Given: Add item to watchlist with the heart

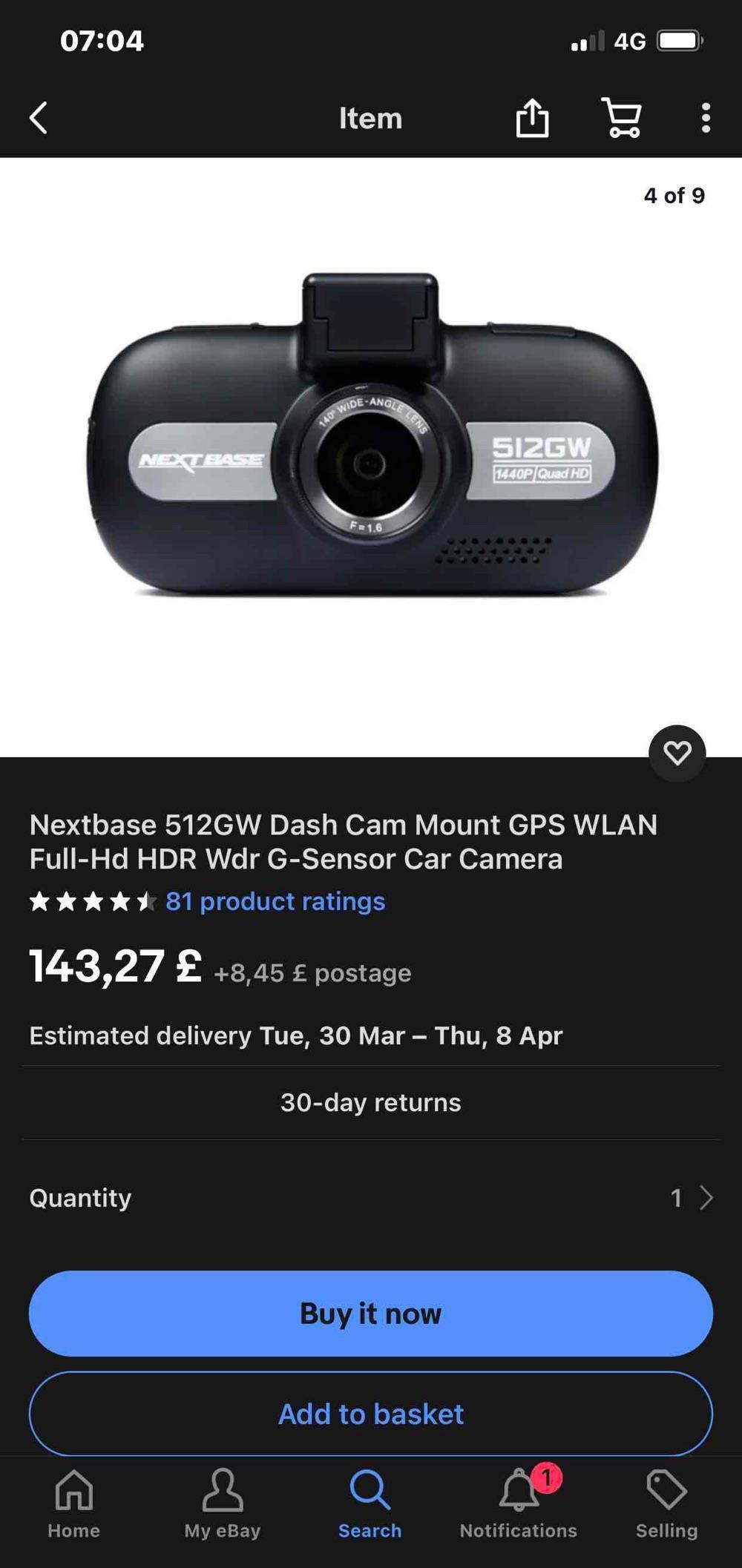Looking at the screenshot, I should [677, 754].
